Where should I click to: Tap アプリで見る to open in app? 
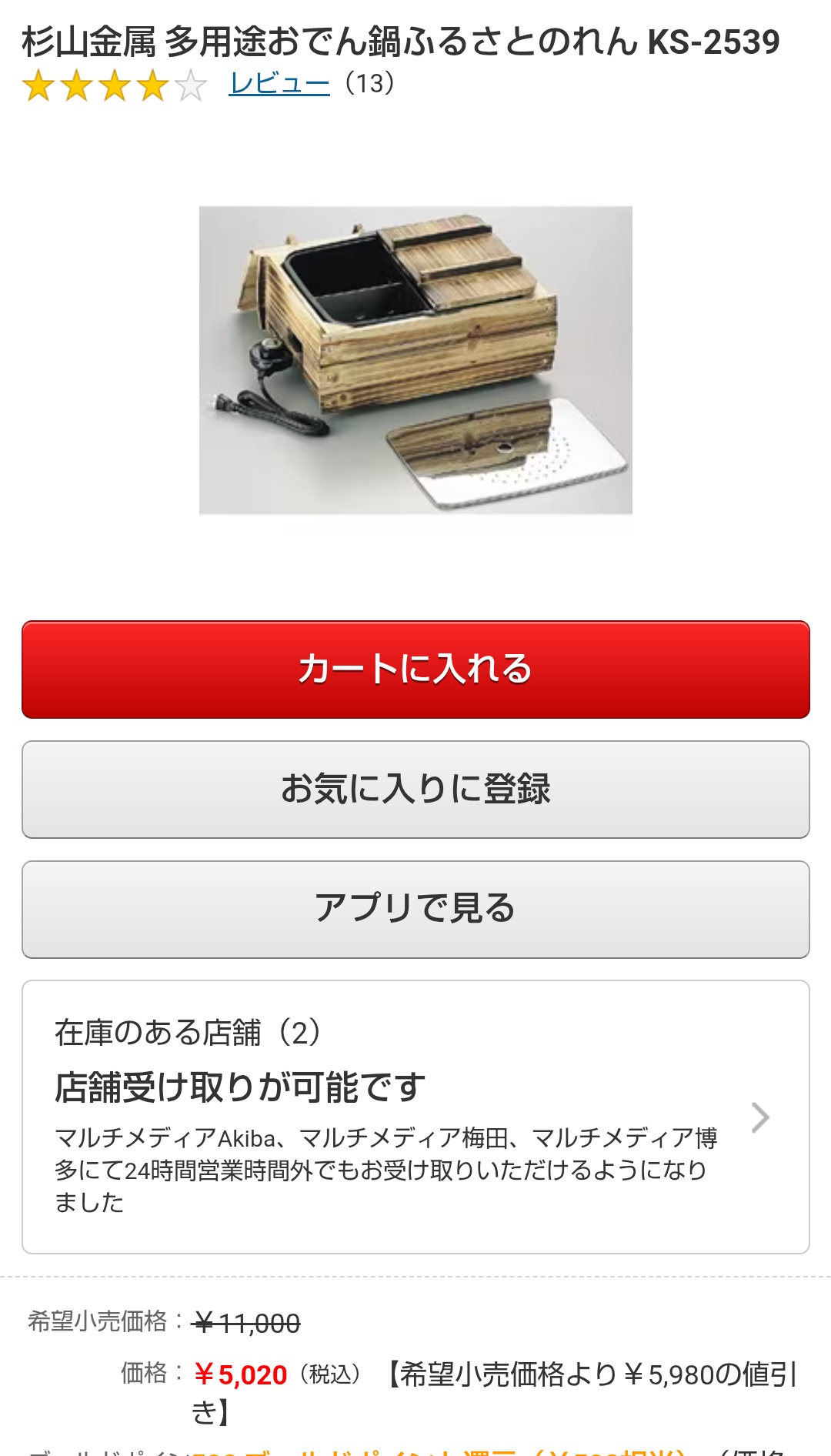click(415, 909)
